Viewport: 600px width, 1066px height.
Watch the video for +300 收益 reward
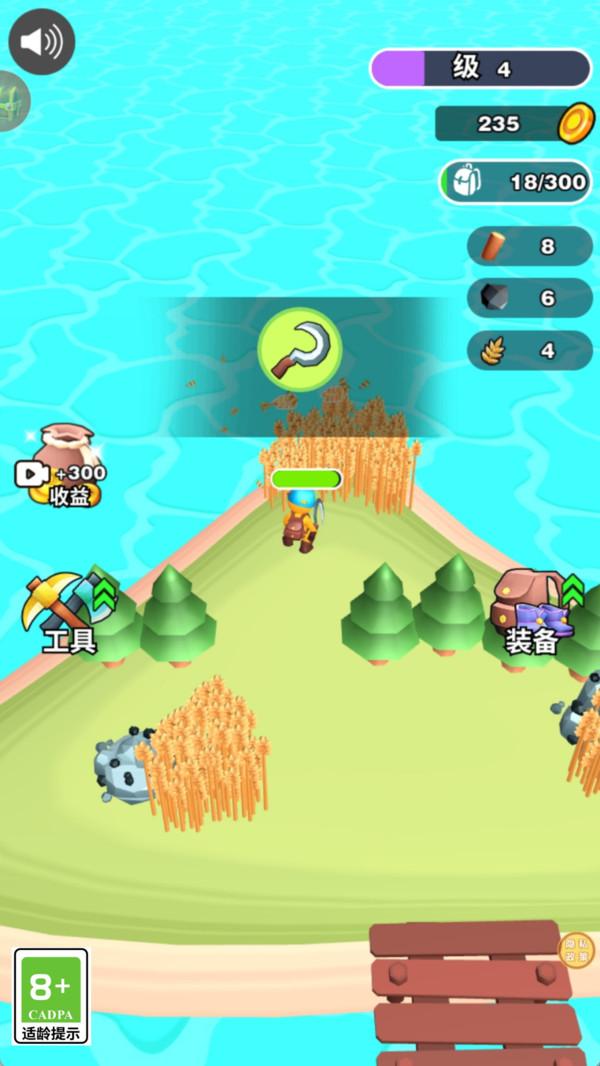61,466
